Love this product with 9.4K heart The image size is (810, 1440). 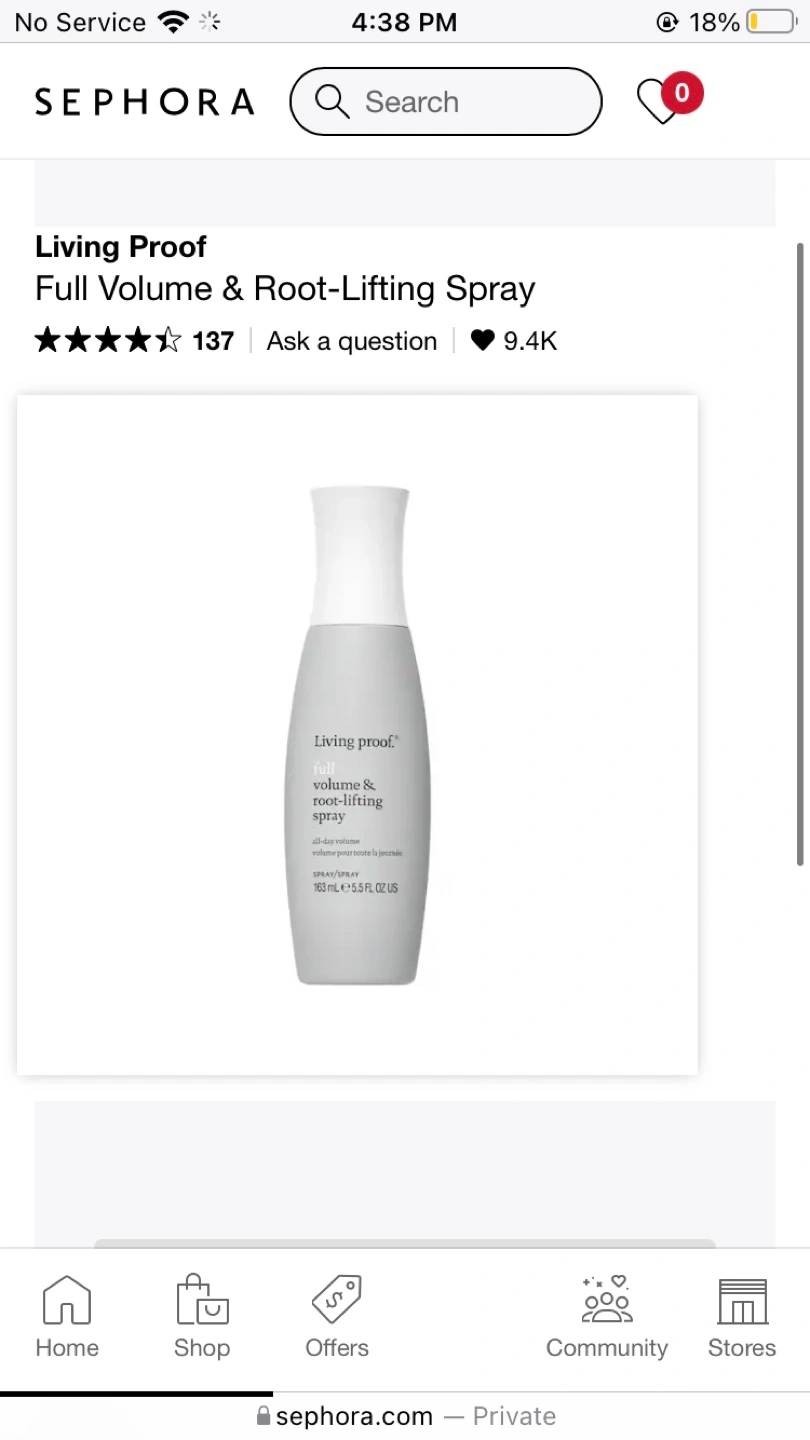(514, 341)
